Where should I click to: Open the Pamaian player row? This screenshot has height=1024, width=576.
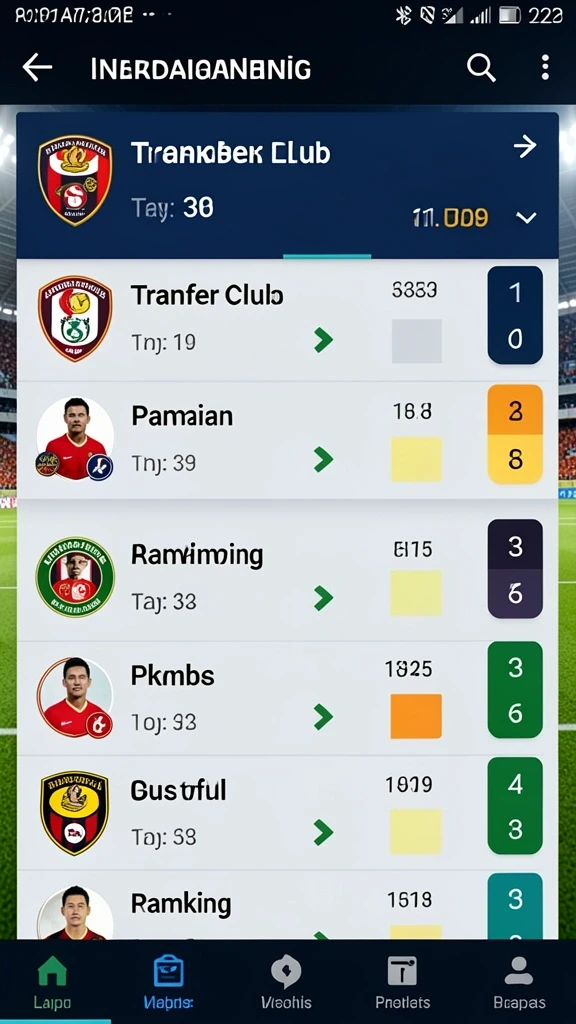[287, 440]
